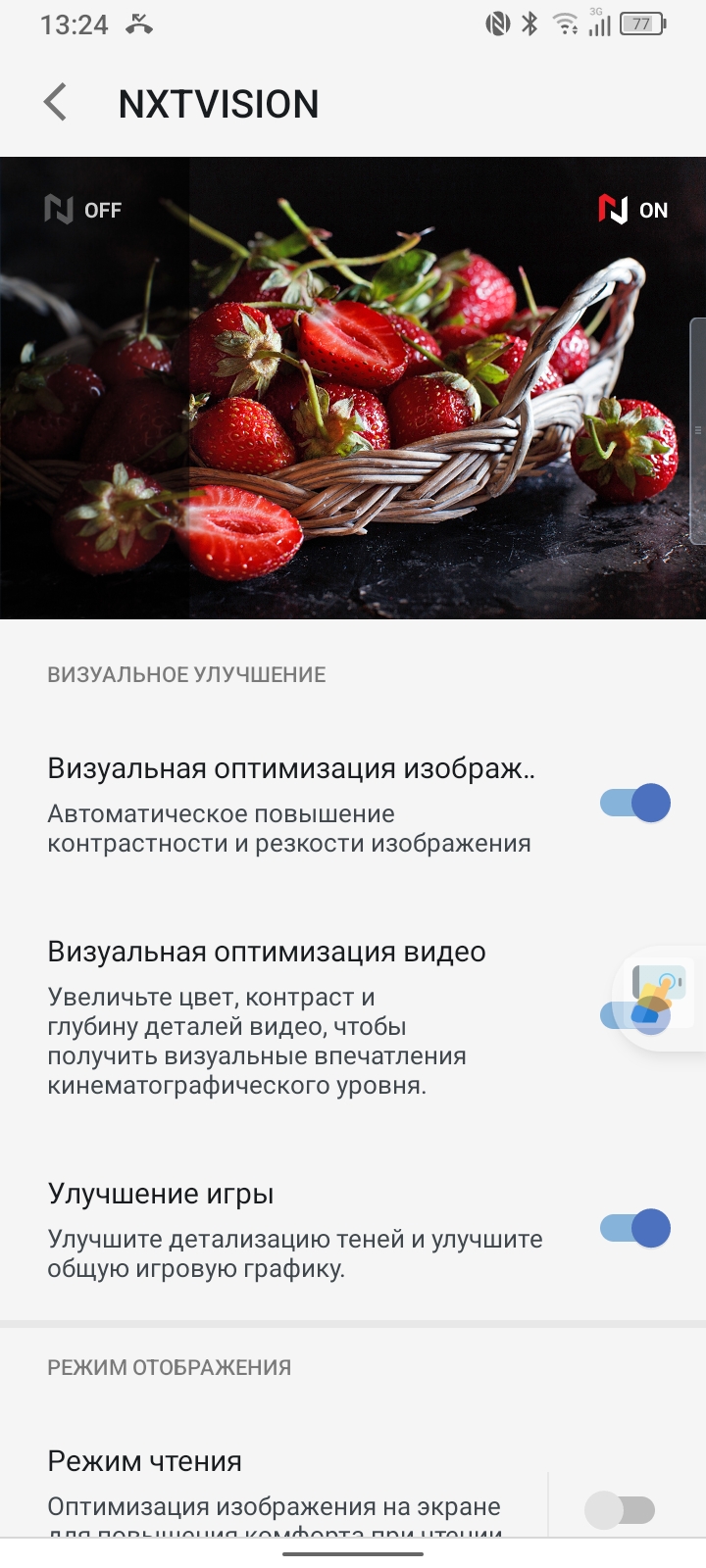Enable the Режим чтения switch
Image resolution: width=706 pixels, height=1568 pixels.
click(x=620, y=1509)
